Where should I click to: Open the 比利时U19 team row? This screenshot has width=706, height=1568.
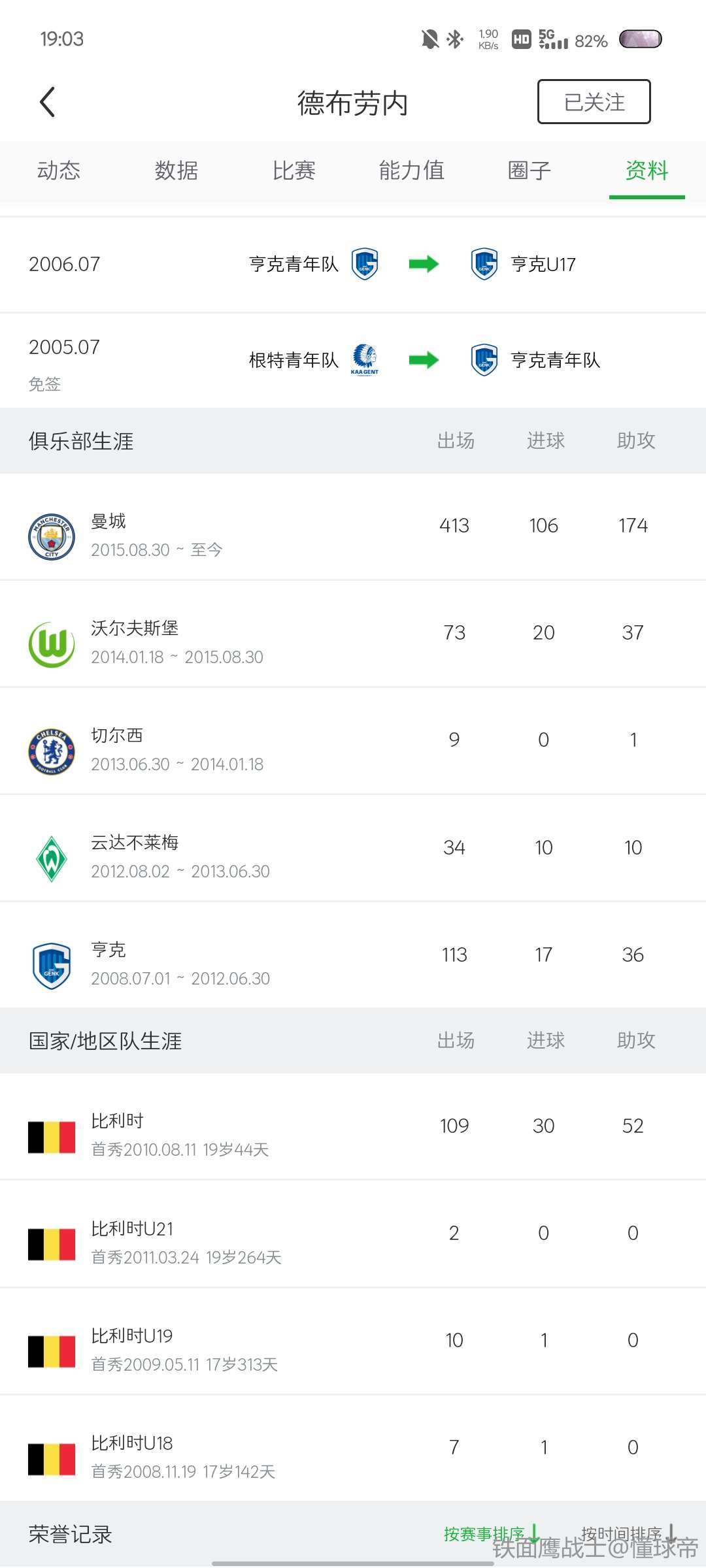(x=353, y=1341)
